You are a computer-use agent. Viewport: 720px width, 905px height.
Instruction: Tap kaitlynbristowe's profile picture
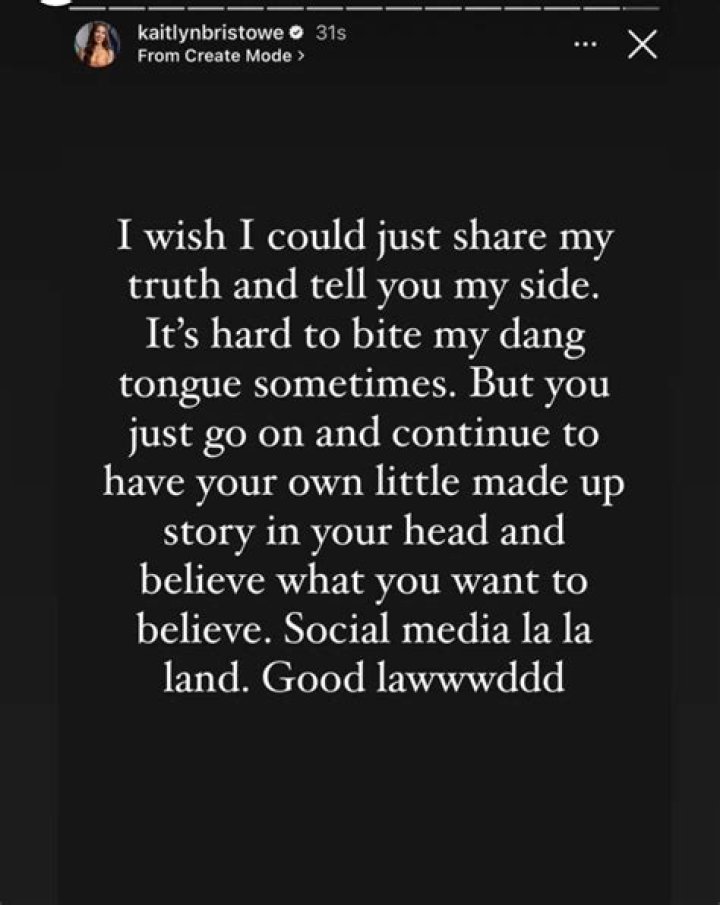pyautogui.click(x=98, y=44)
